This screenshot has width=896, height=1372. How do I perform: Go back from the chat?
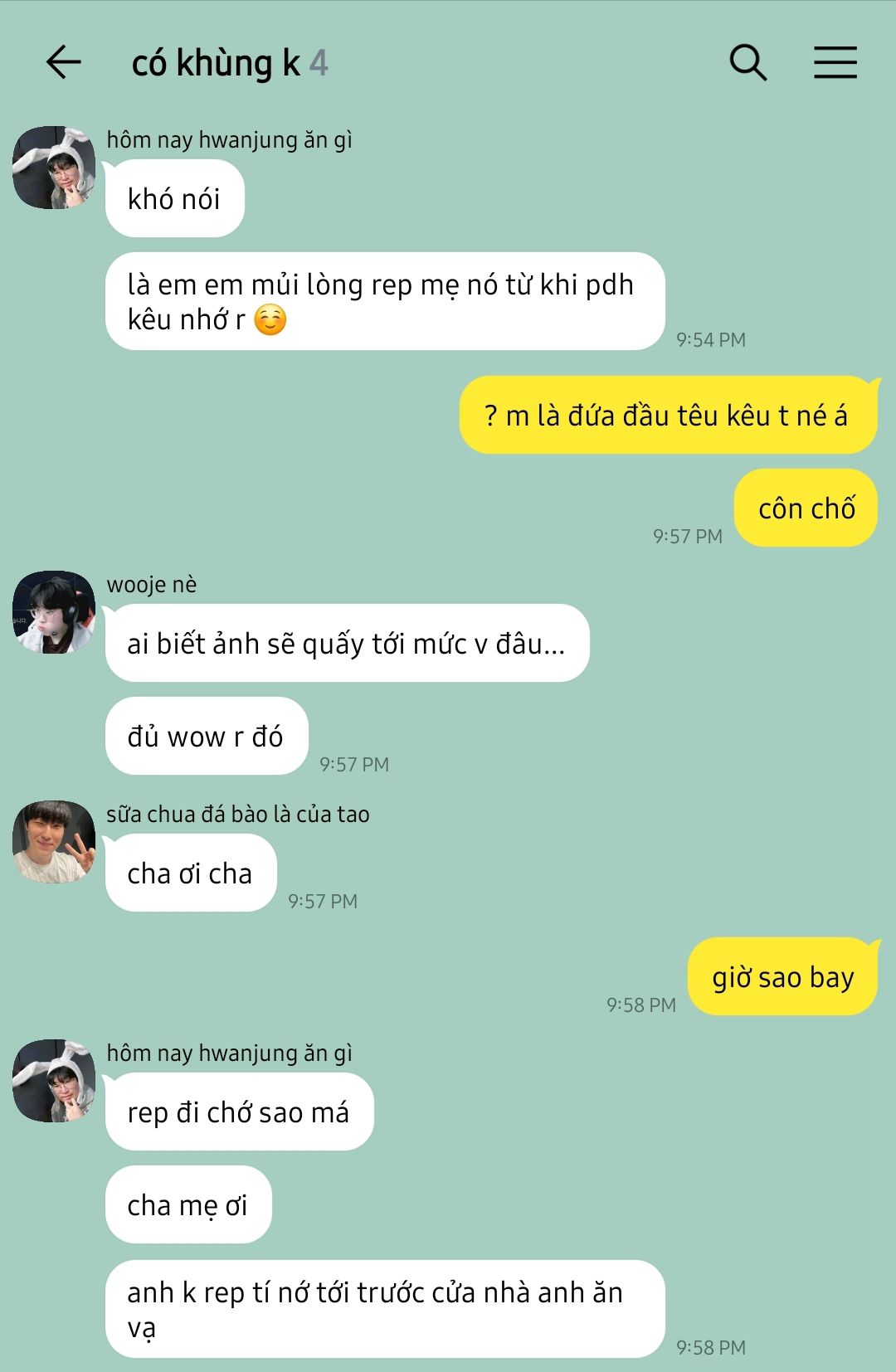(63, 62)
